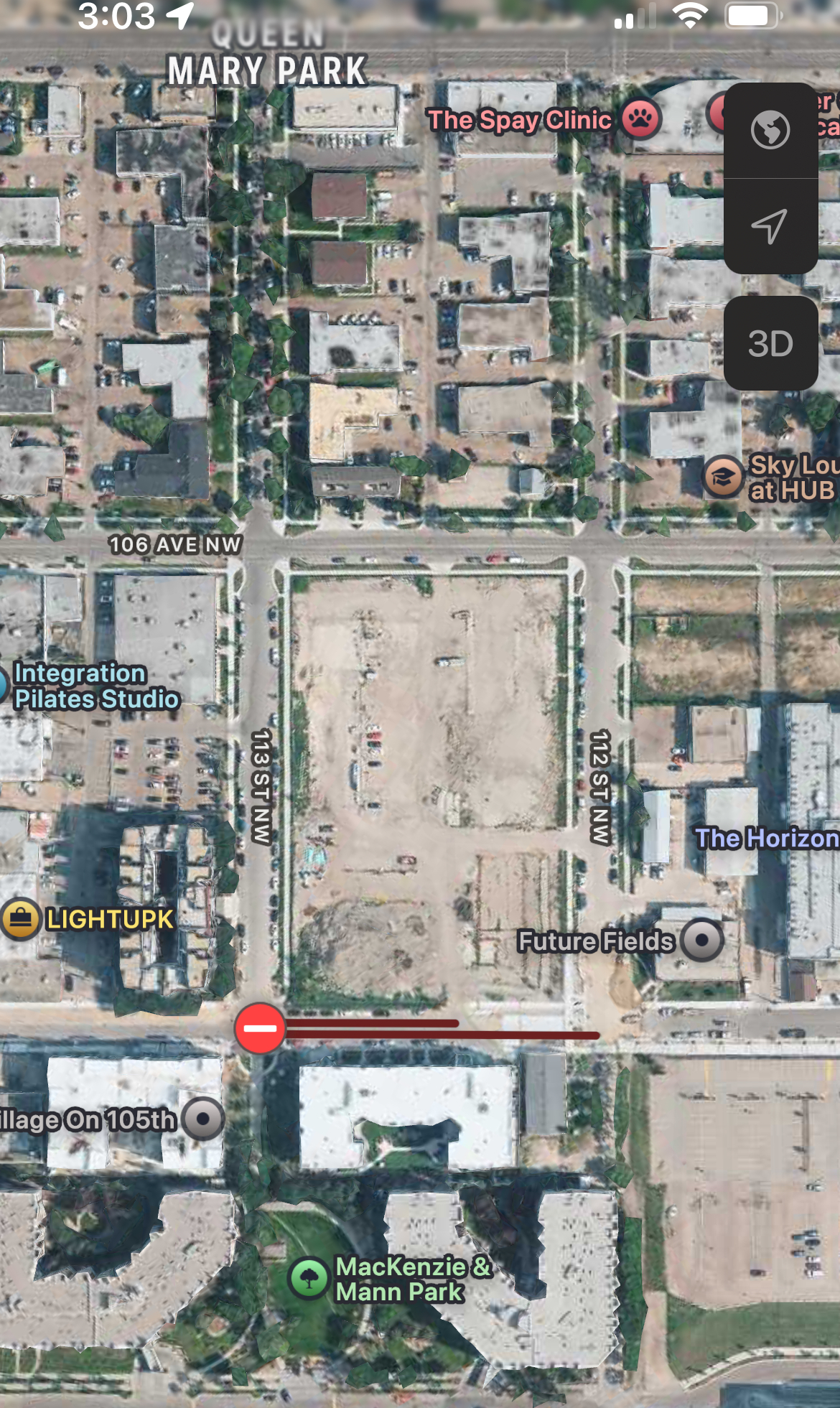Switch the map to 3D view
840x1408 pixels.
[x=770, y=343]
